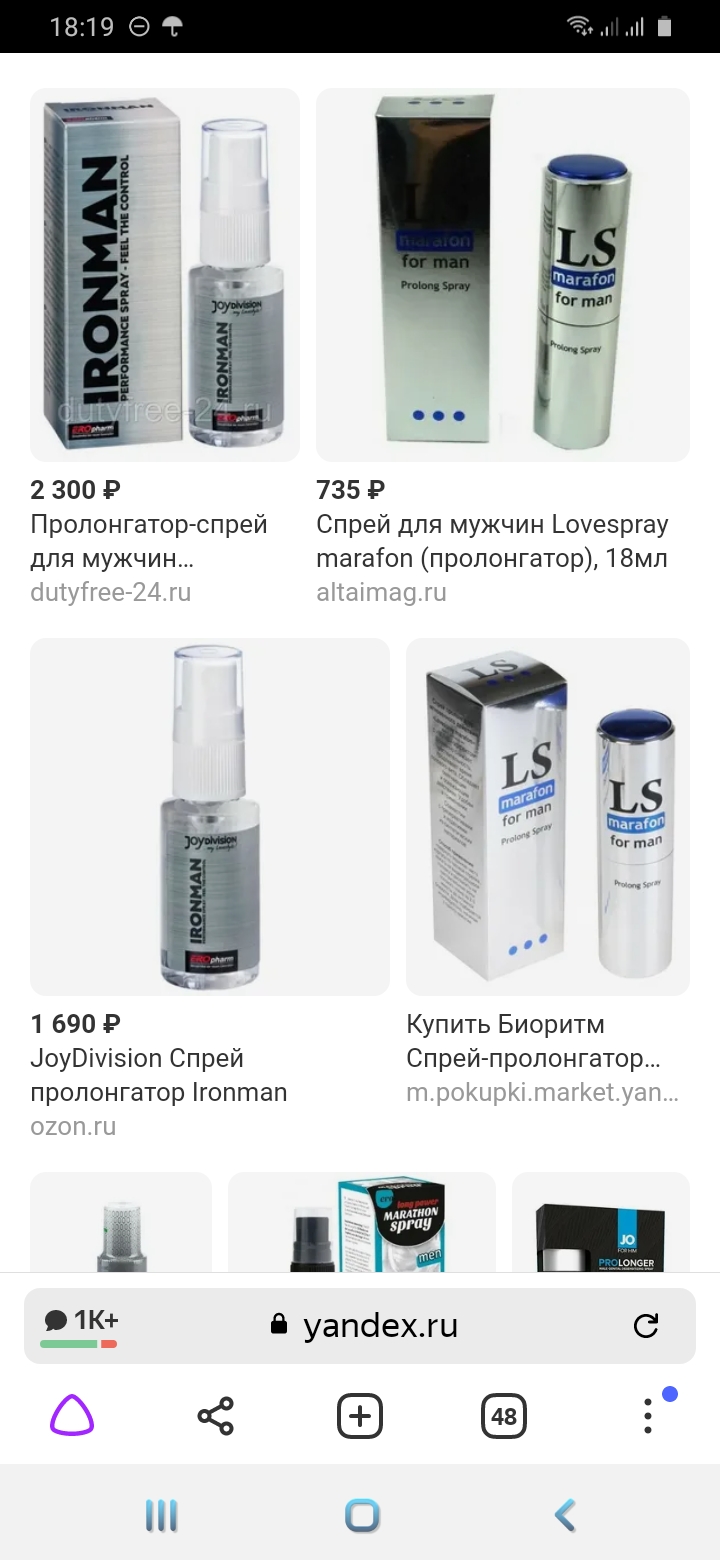
Task: Share this page
Action: tap(215, 1416)
